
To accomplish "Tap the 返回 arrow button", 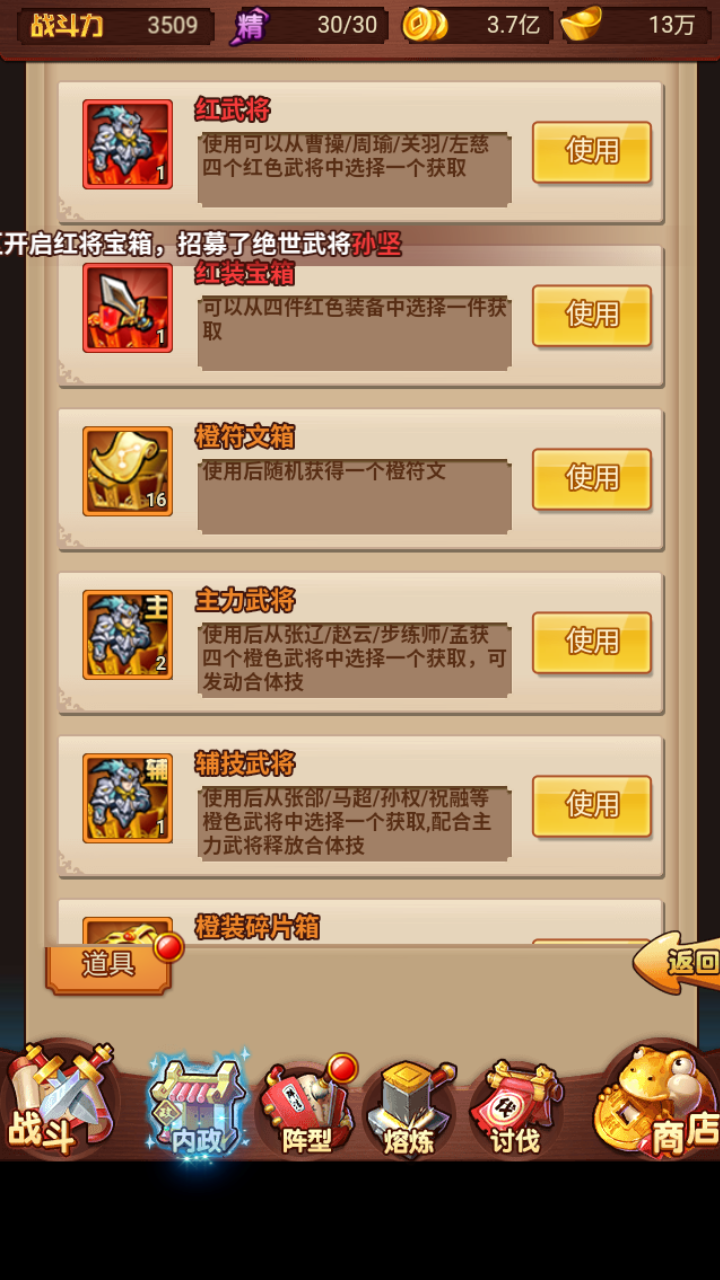I will click(x=680, y=962).
